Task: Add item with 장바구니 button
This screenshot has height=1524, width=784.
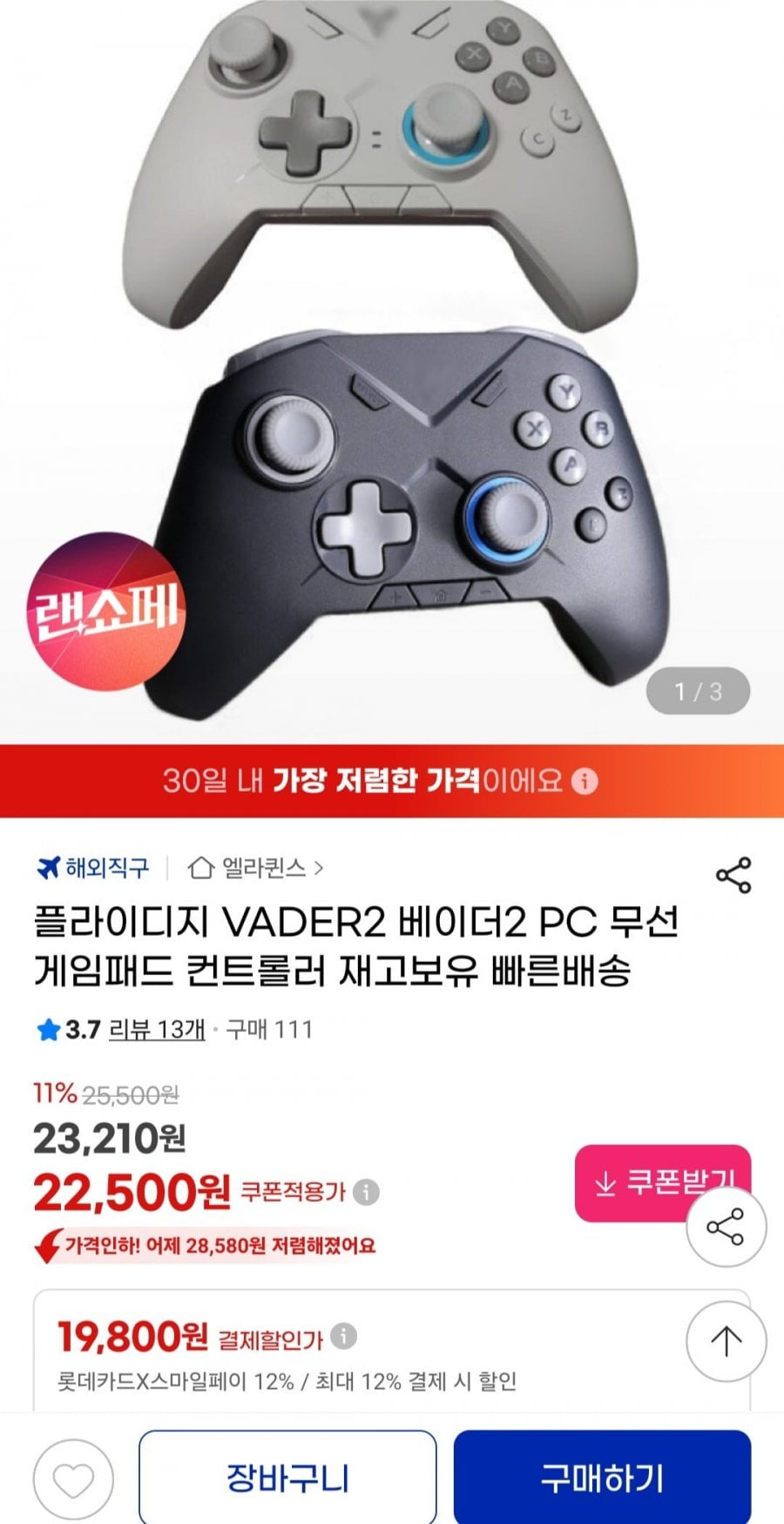Action: 287,1477
